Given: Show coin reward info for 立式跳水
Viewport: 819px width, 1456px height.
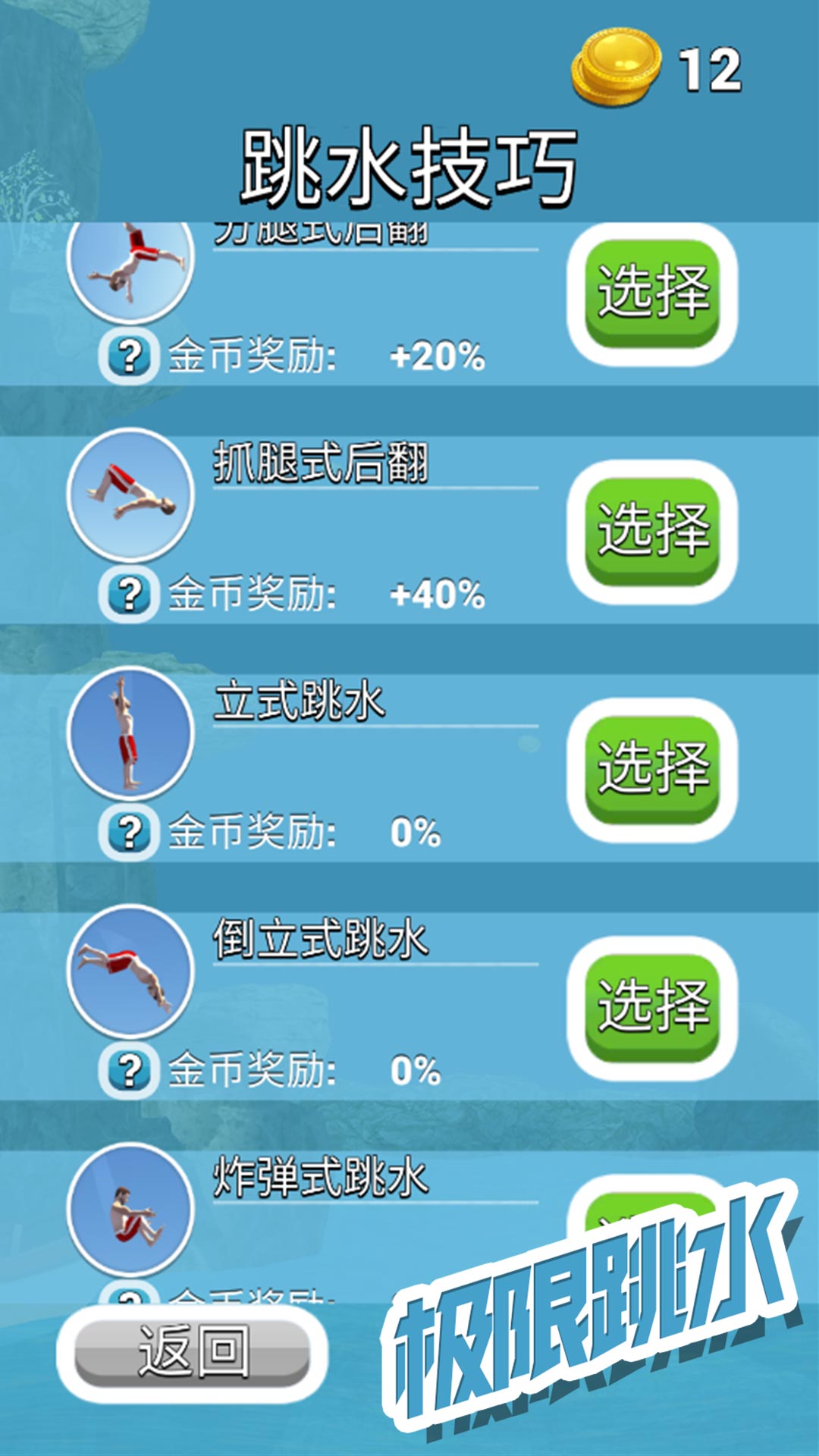Looking at the screenshot, I should pos(130,832).
